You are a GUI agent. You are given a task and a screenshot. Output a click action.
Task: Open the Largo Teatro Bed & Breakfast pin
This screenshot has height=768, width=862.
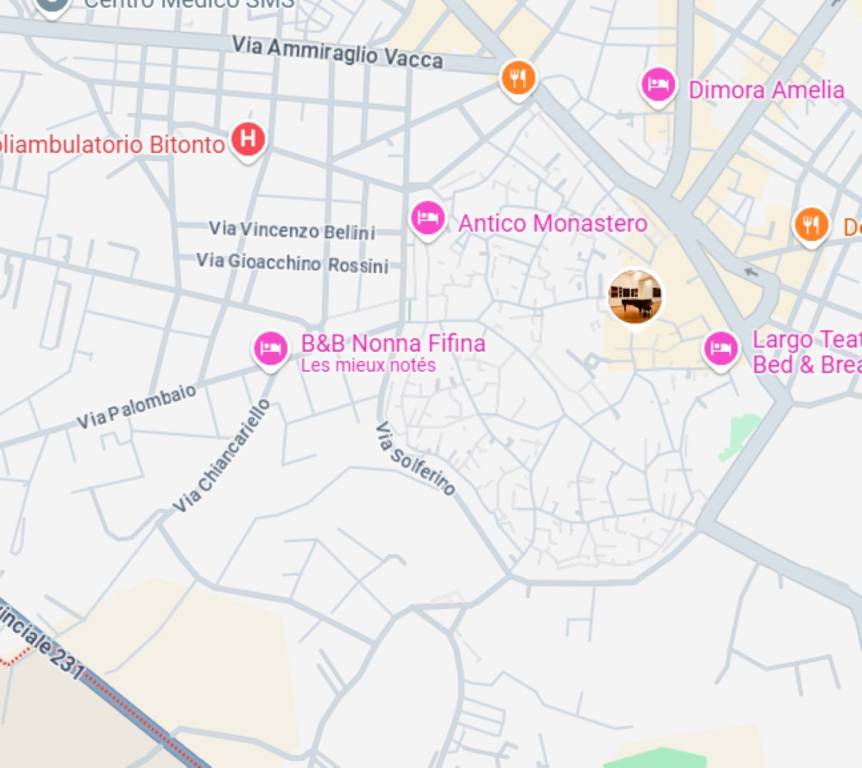(x=720, y=348)
